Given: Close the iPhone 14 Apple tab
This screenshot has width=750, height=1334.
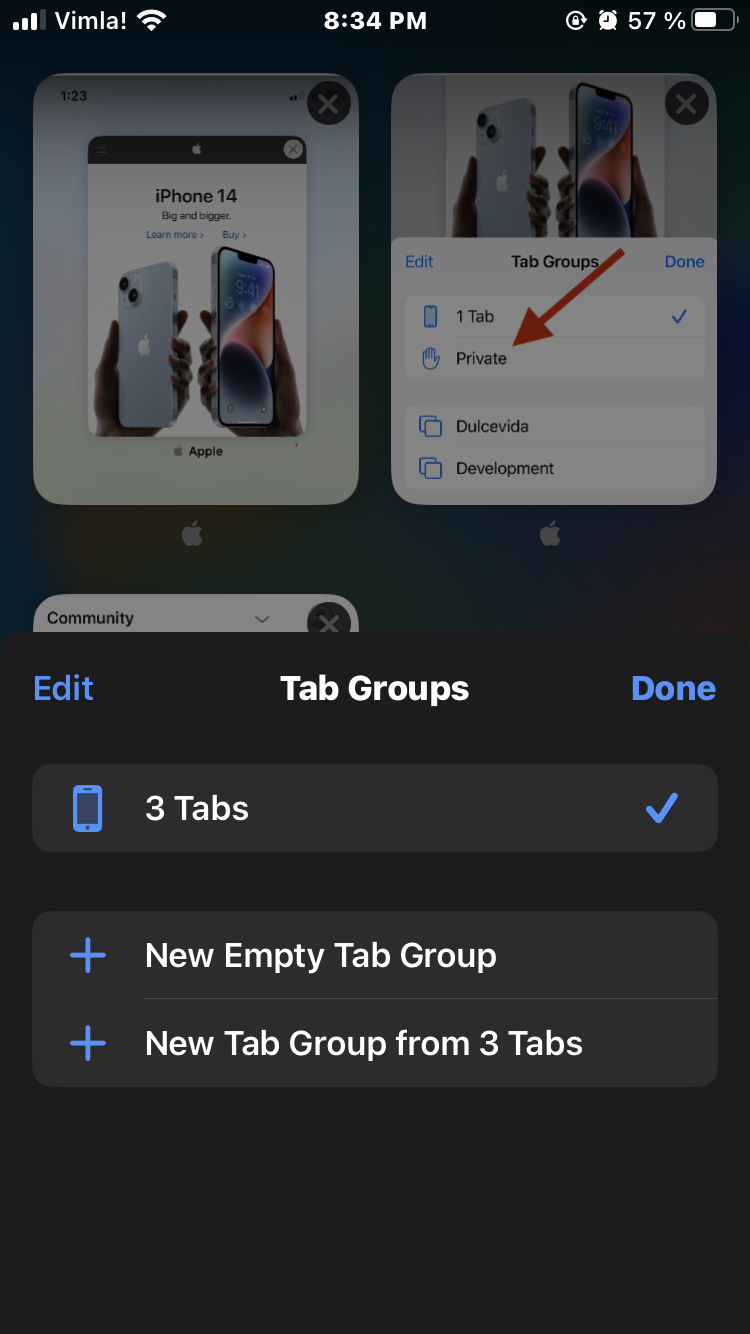Looking at the screenshot, I should pos(328,103).
